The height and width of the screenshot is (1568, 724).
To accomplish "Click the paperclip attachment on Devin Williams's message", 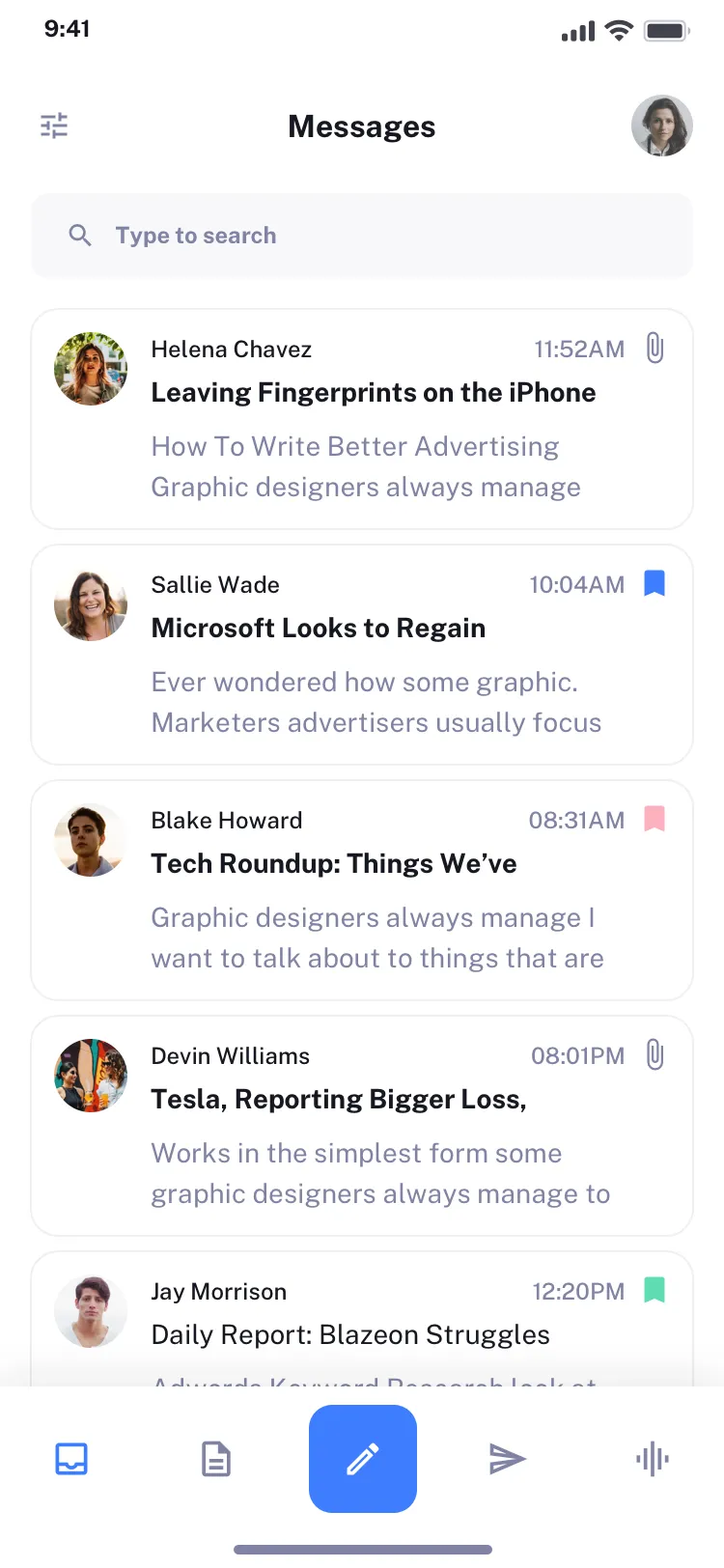I will (654, 1055).
